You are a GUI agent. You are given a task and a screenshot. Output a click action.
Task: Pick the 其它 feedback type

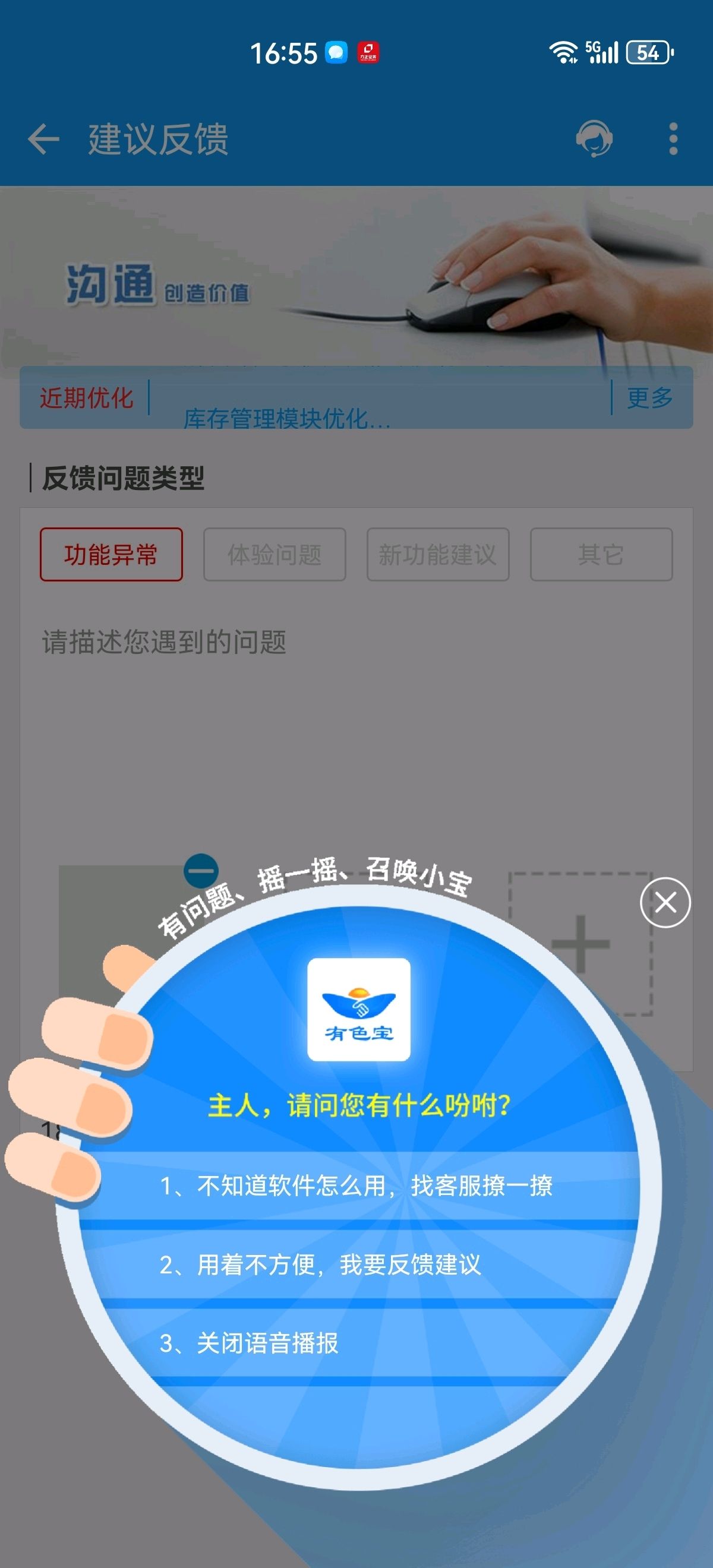pyautogui.click(x=601, y=555)
